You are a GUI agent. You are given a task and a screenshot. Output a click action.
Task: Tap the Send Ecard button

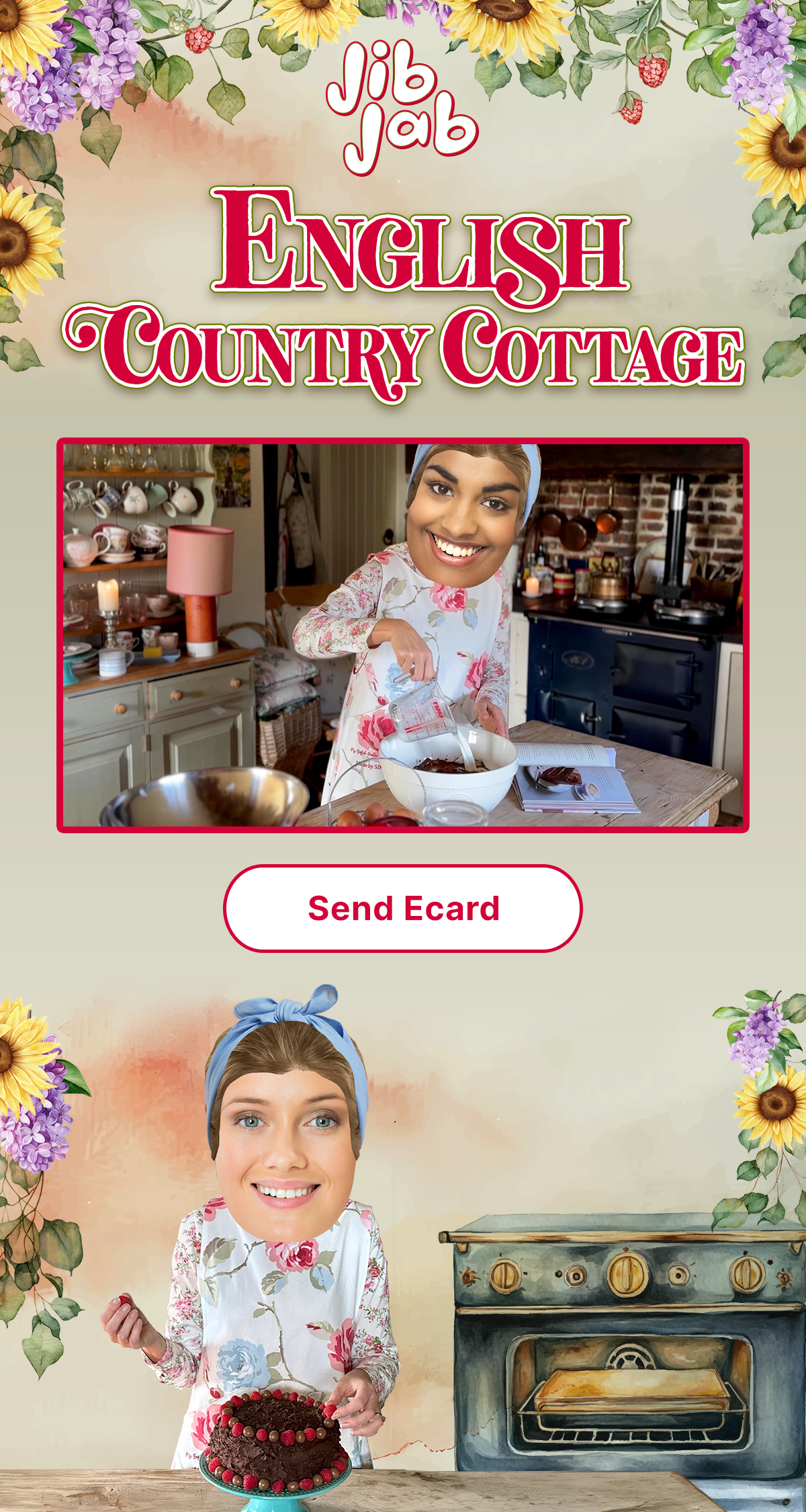tap(403, 908)
